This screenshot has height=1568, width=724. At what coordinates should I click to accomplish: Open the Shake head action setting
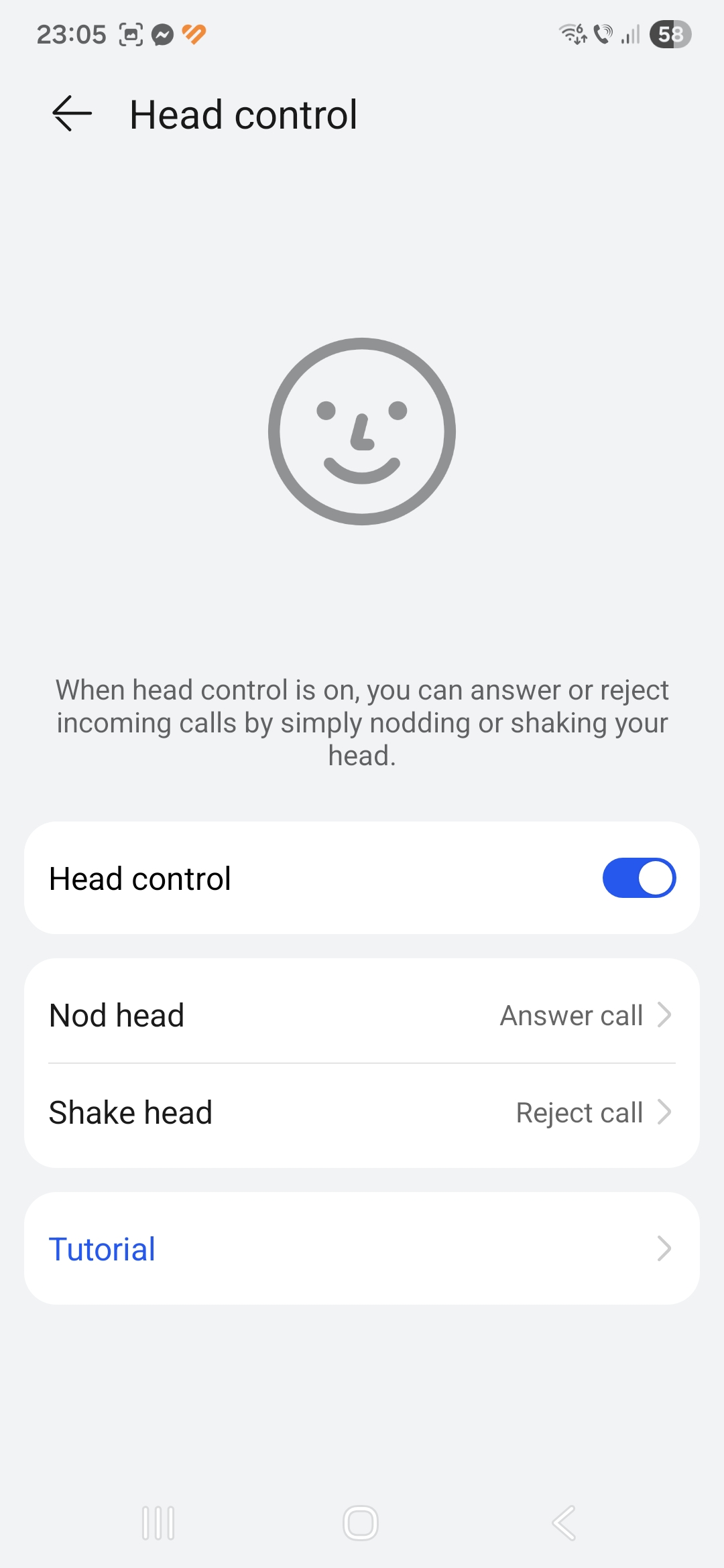tap(362, 1112)
